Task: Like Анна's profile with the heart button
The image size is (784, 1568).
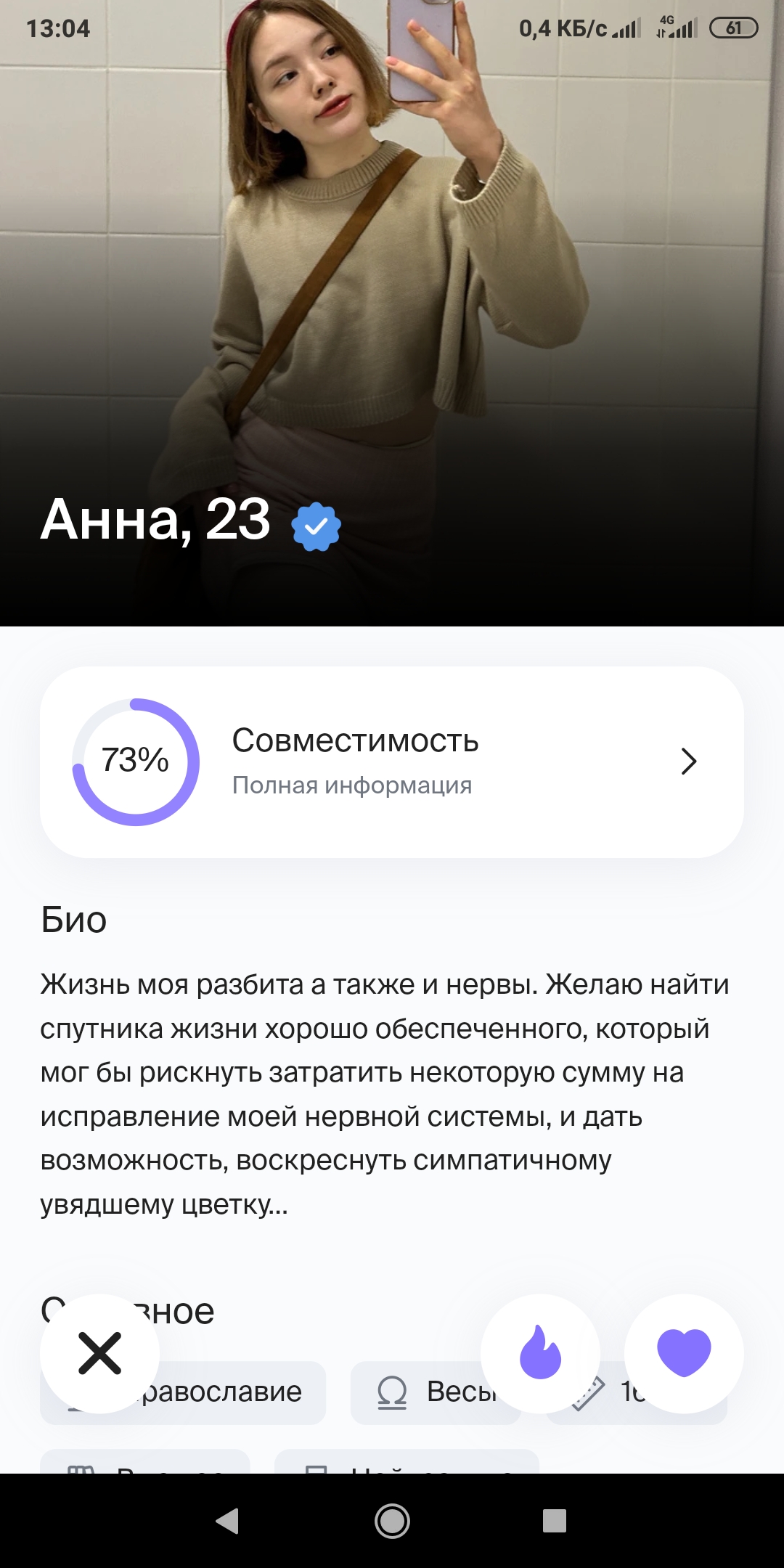Action: pos(683,1353)
